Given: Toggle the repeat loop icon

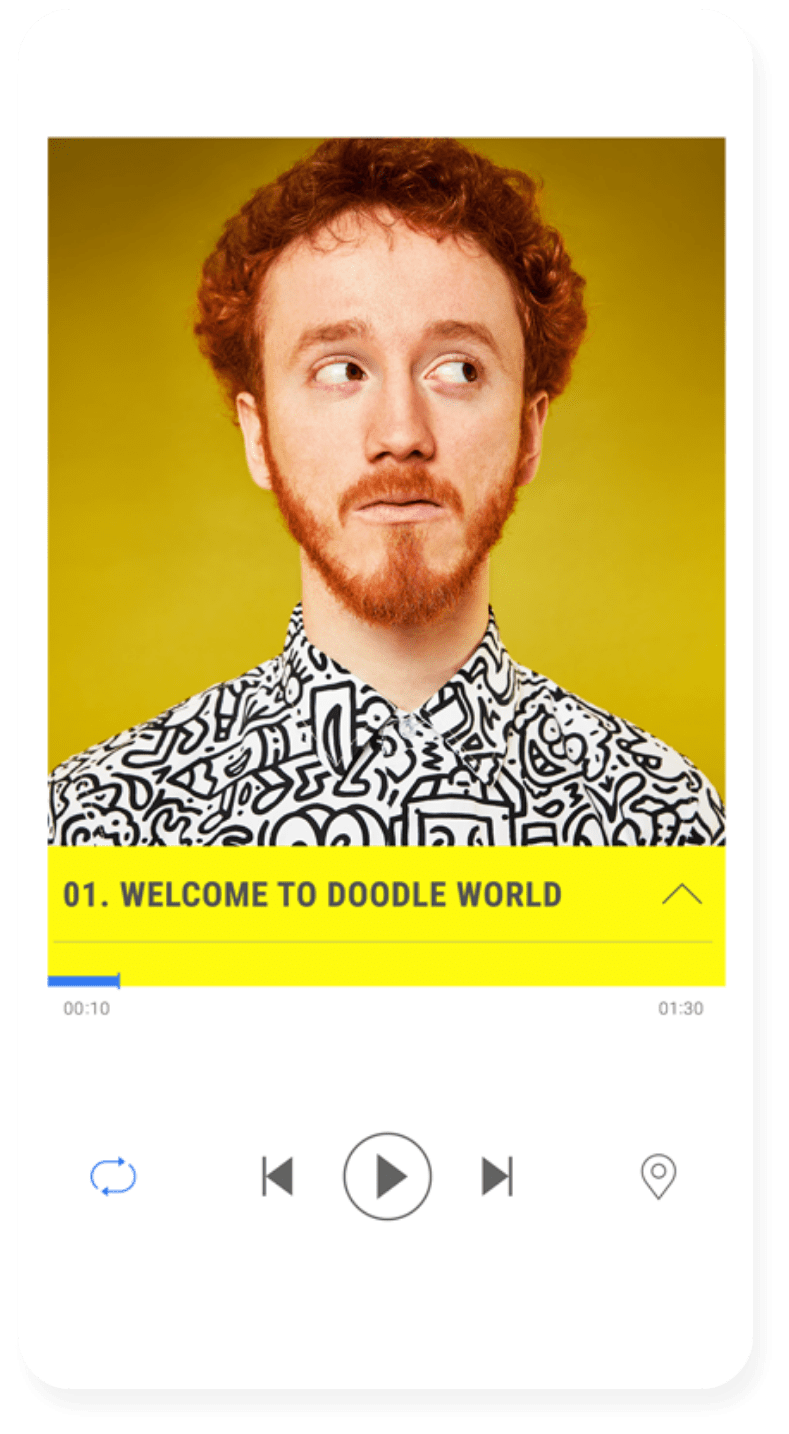Looking at the screenshot, I should pyautogui.click(x=113, y=1176).
